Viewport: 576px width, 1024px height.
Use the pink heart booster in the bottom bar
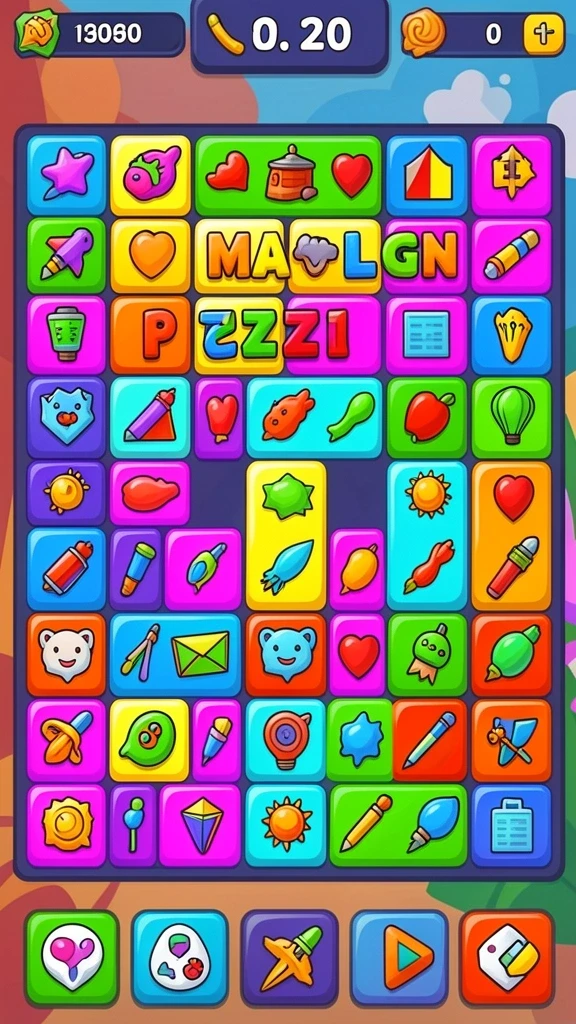click(72, 958)
